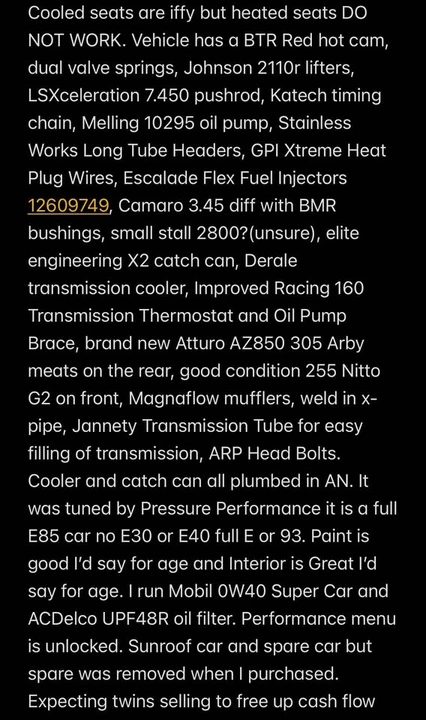The height and width of the screenshot is (720, 426).
Task: Open the underlined 12609749 part number link
Action: tap(69, 206)
